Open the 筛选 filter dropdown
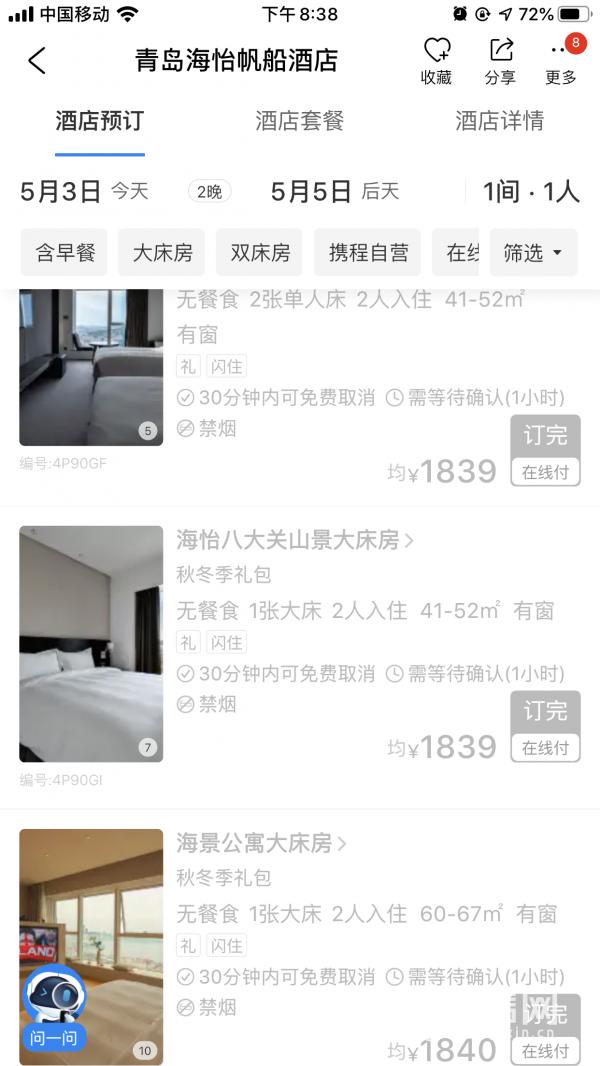Screen dimensions: 600x1066 click(x=533, y=253)
